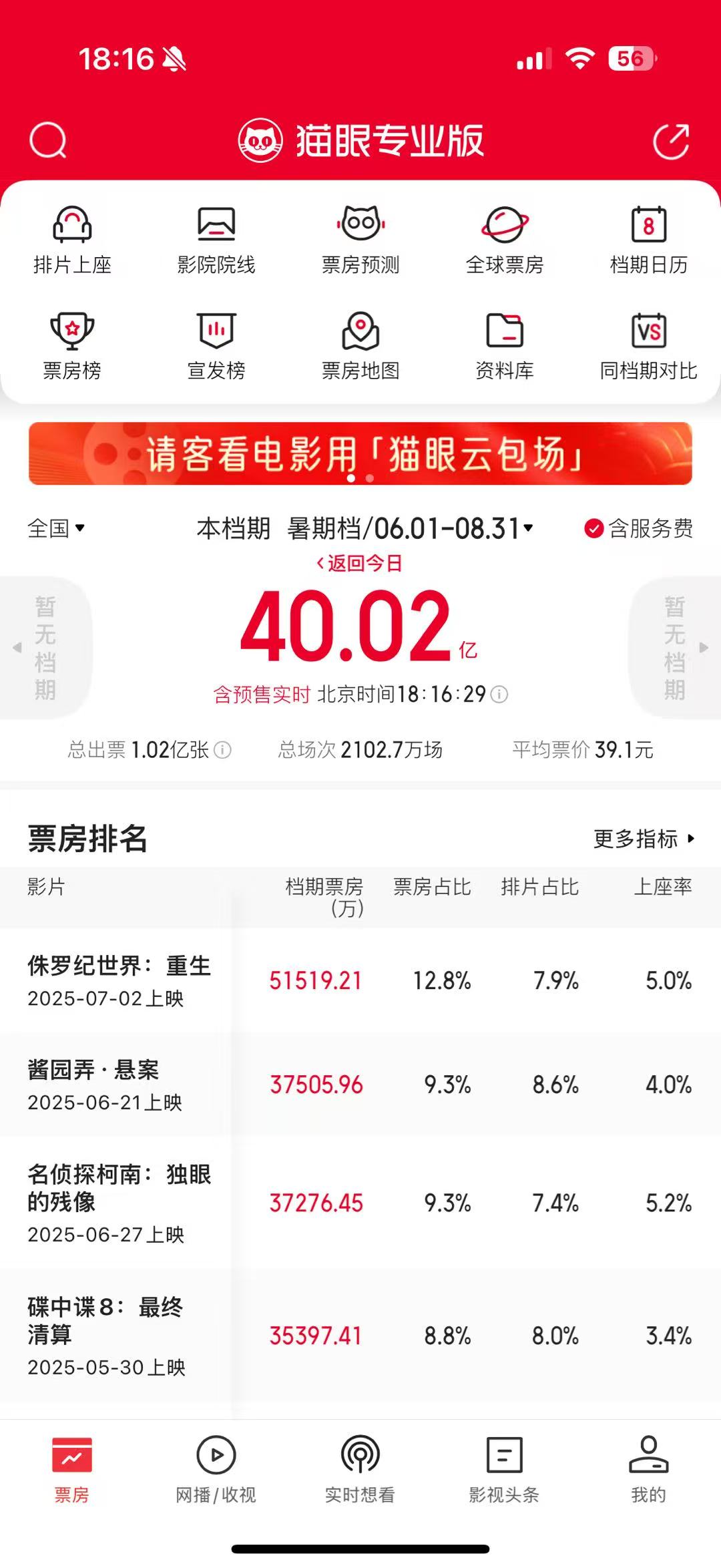This screenshot has height=1568, width=721.
Task: Tap the 猫眼云包场 promo banner
Action: (x=360, y=453)
